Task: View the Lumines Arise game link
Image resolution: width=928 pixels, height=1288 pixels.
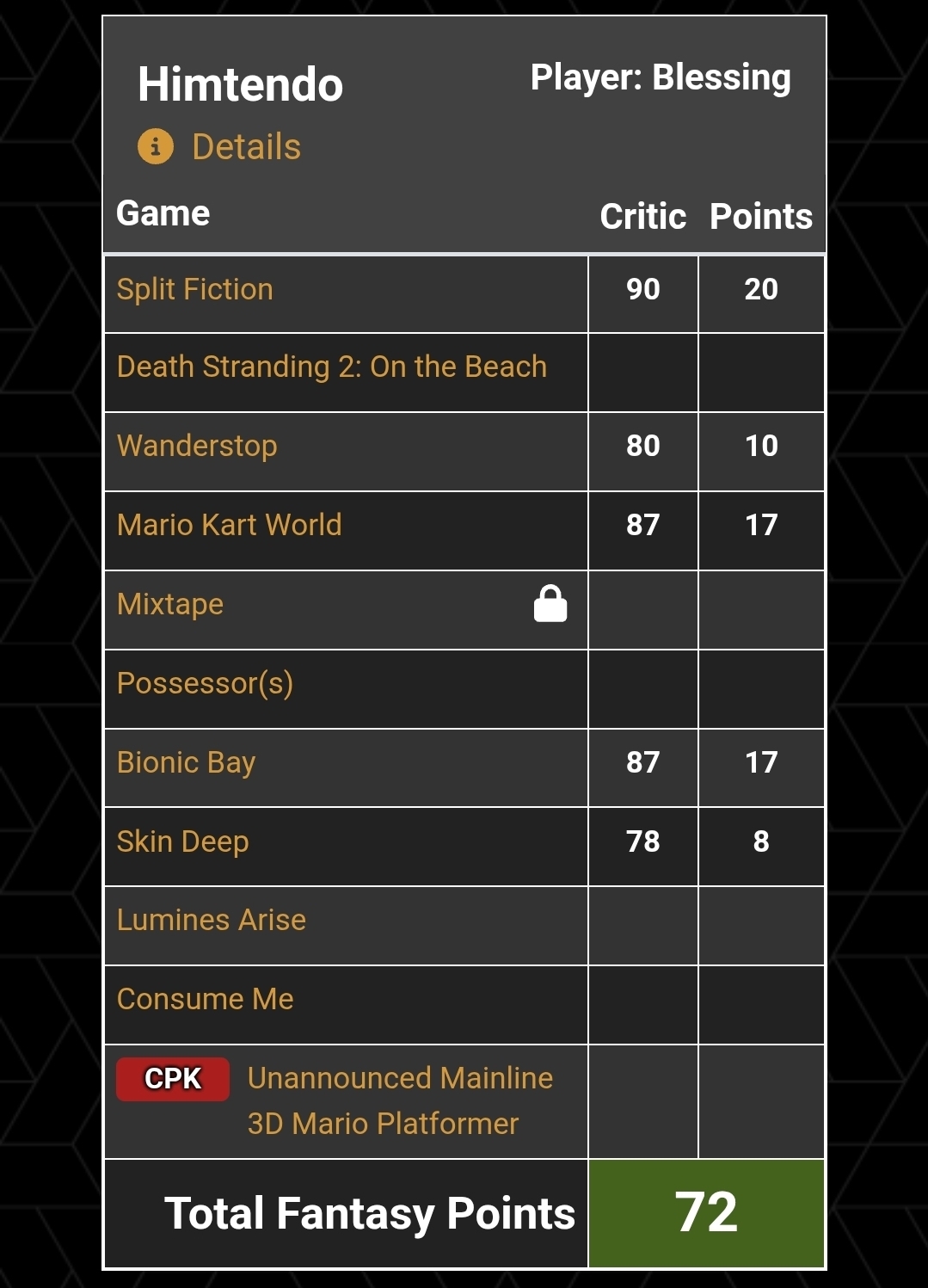Action: pos(211,920)
